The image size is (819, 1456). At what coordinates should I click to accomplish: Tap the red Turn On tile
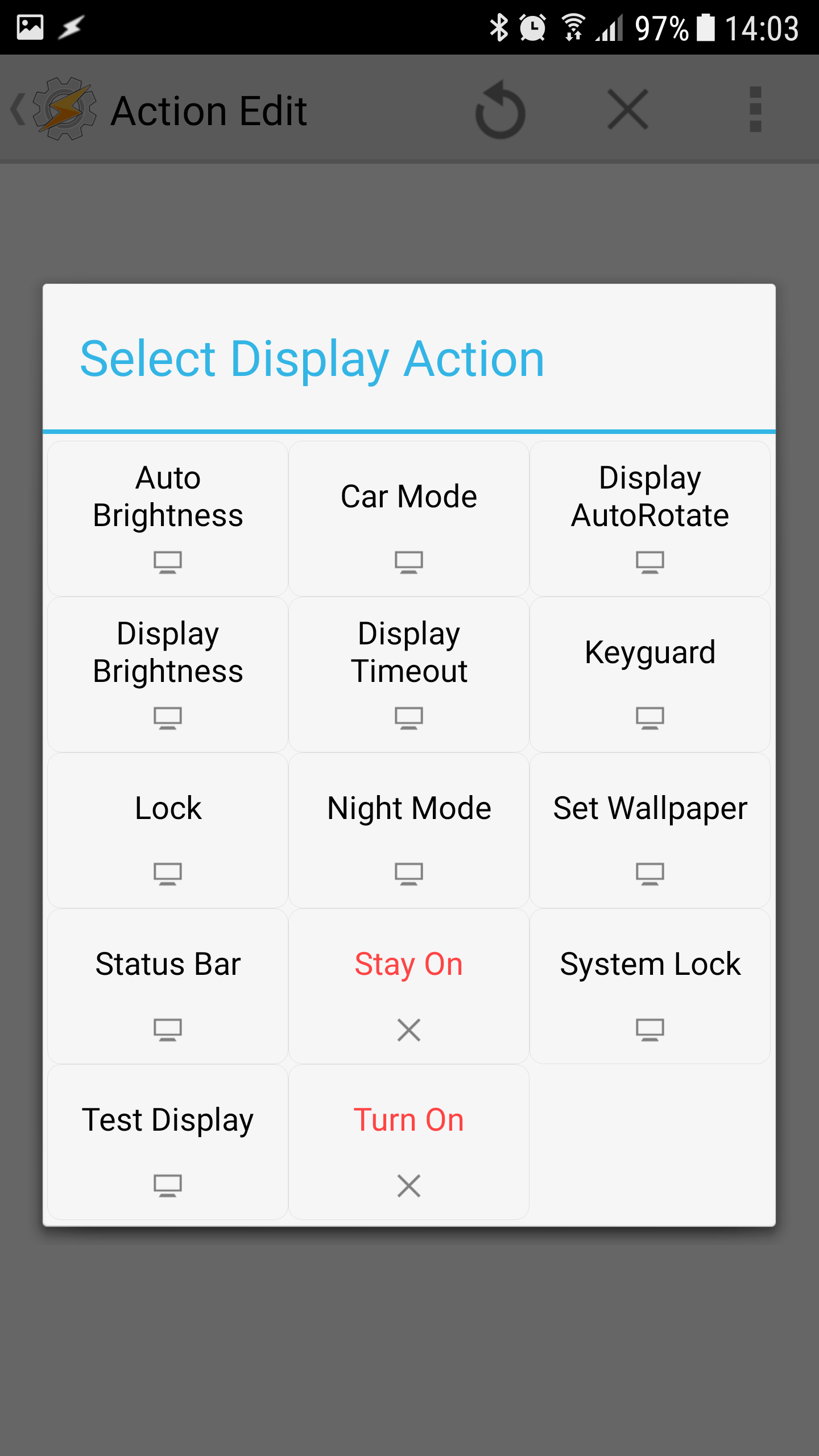click(x=409, y=1142)
